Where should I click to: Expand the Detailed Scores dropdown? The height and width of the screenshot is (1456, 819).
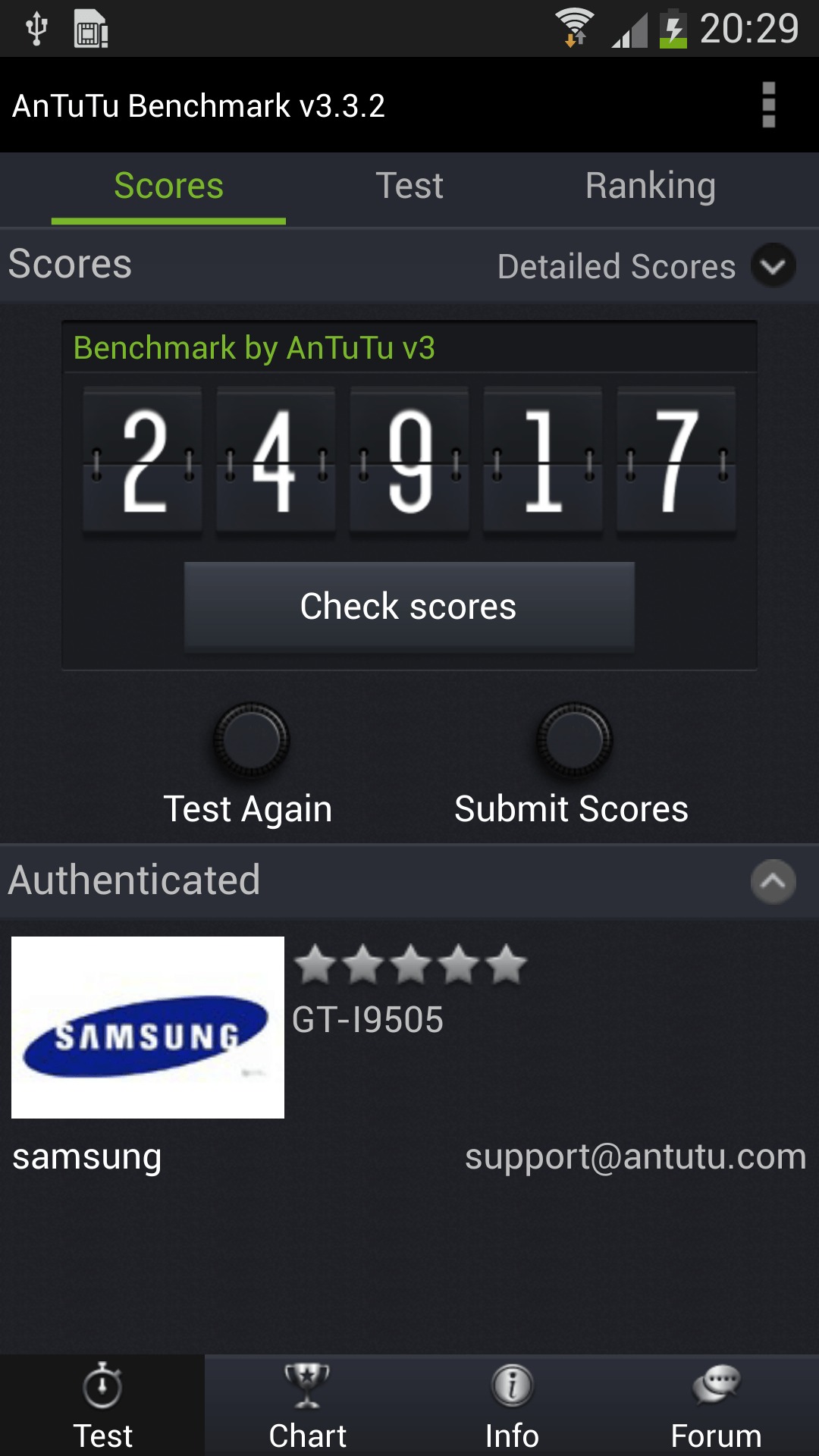[773, 265]
